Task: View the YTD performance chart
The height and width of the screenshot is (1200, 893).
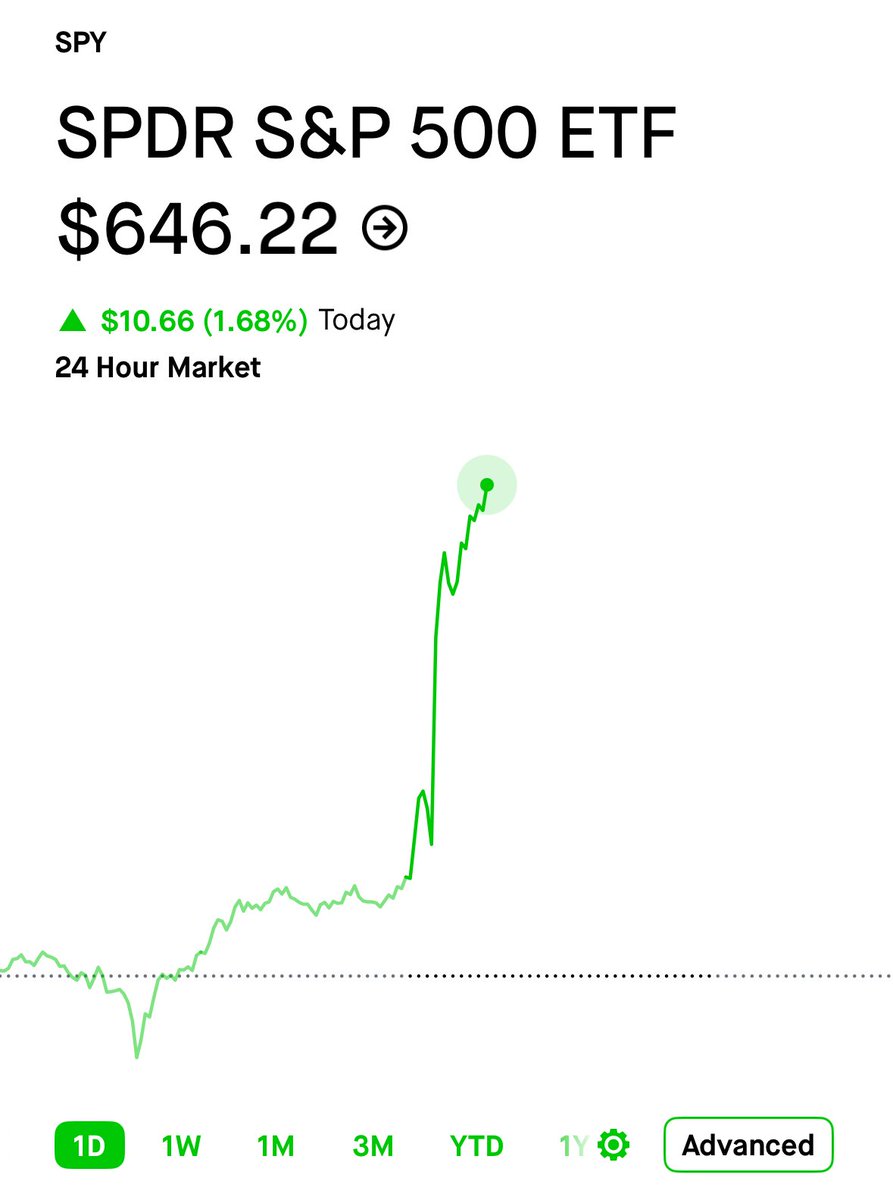Action: [476, 1144]
